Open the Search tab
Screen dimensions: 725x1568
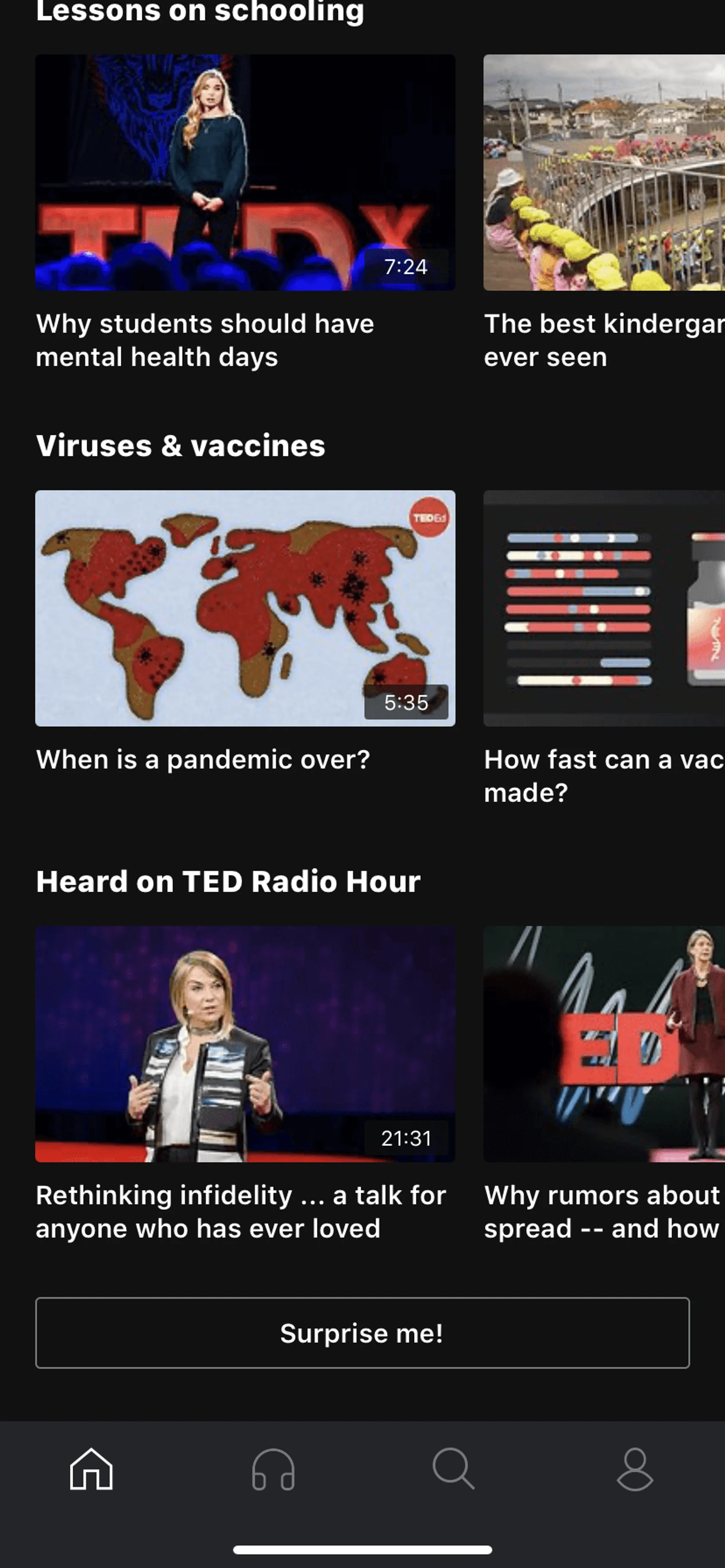453,1469
